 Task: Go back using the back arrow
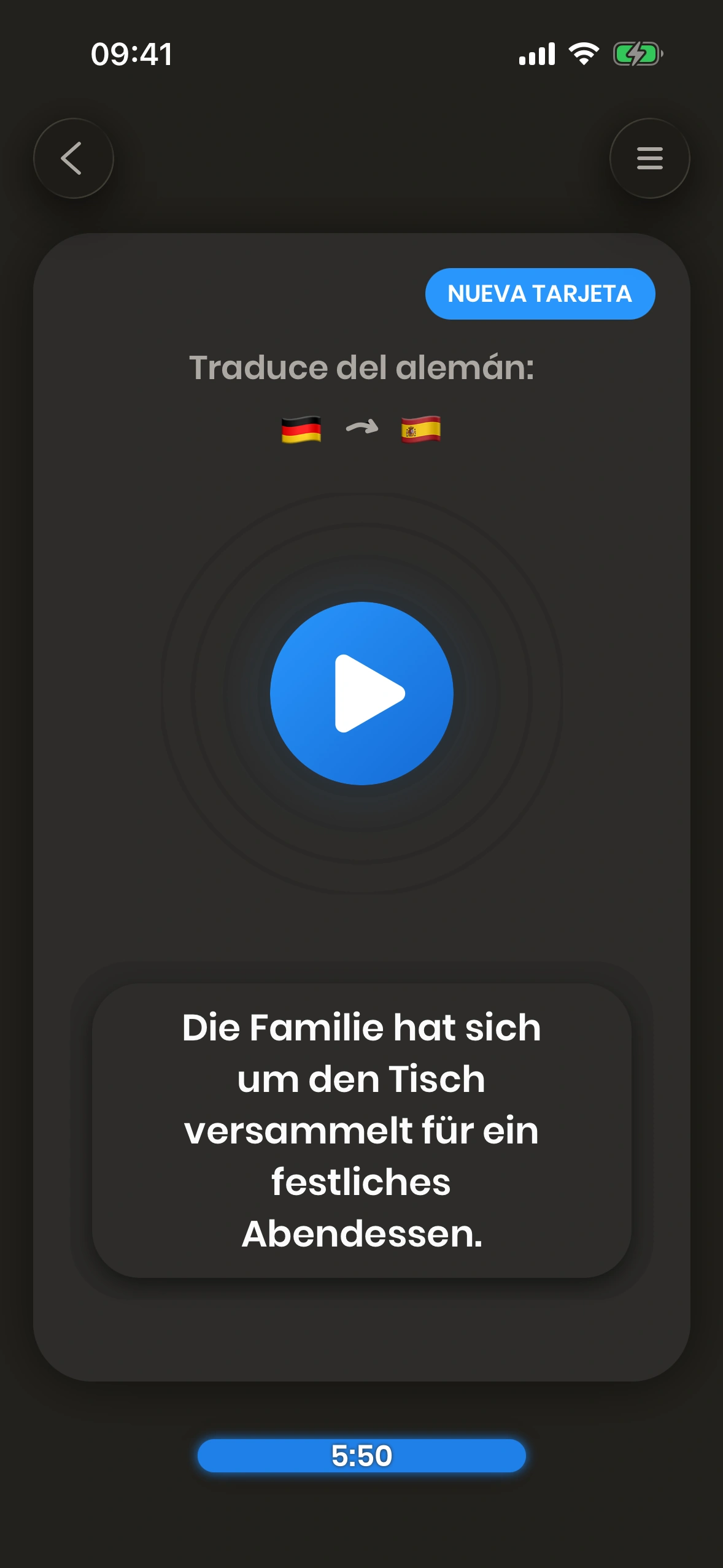[x=74, y=158]
